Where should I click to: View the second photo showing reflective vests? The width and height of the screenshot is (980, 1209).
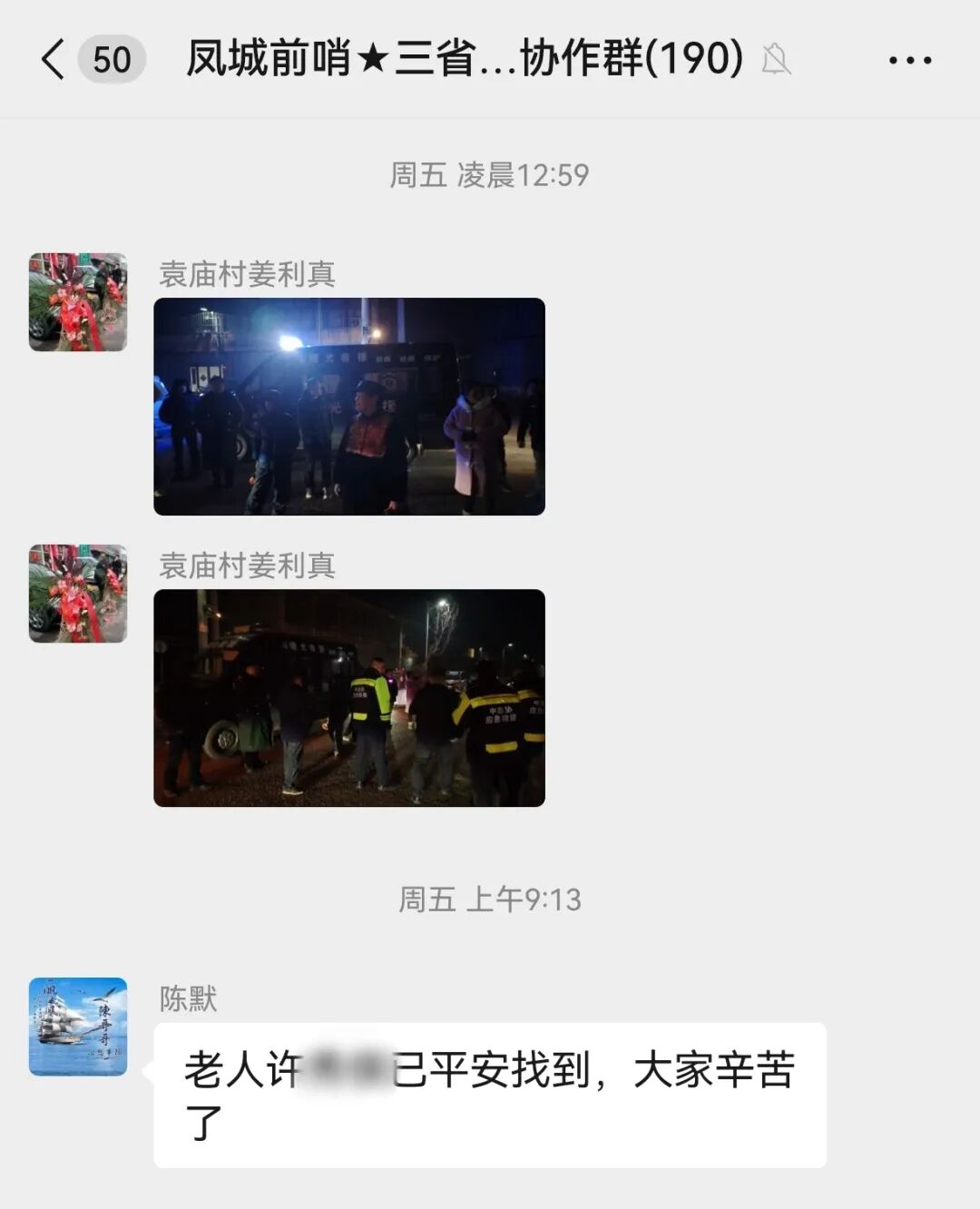(349, 698)
